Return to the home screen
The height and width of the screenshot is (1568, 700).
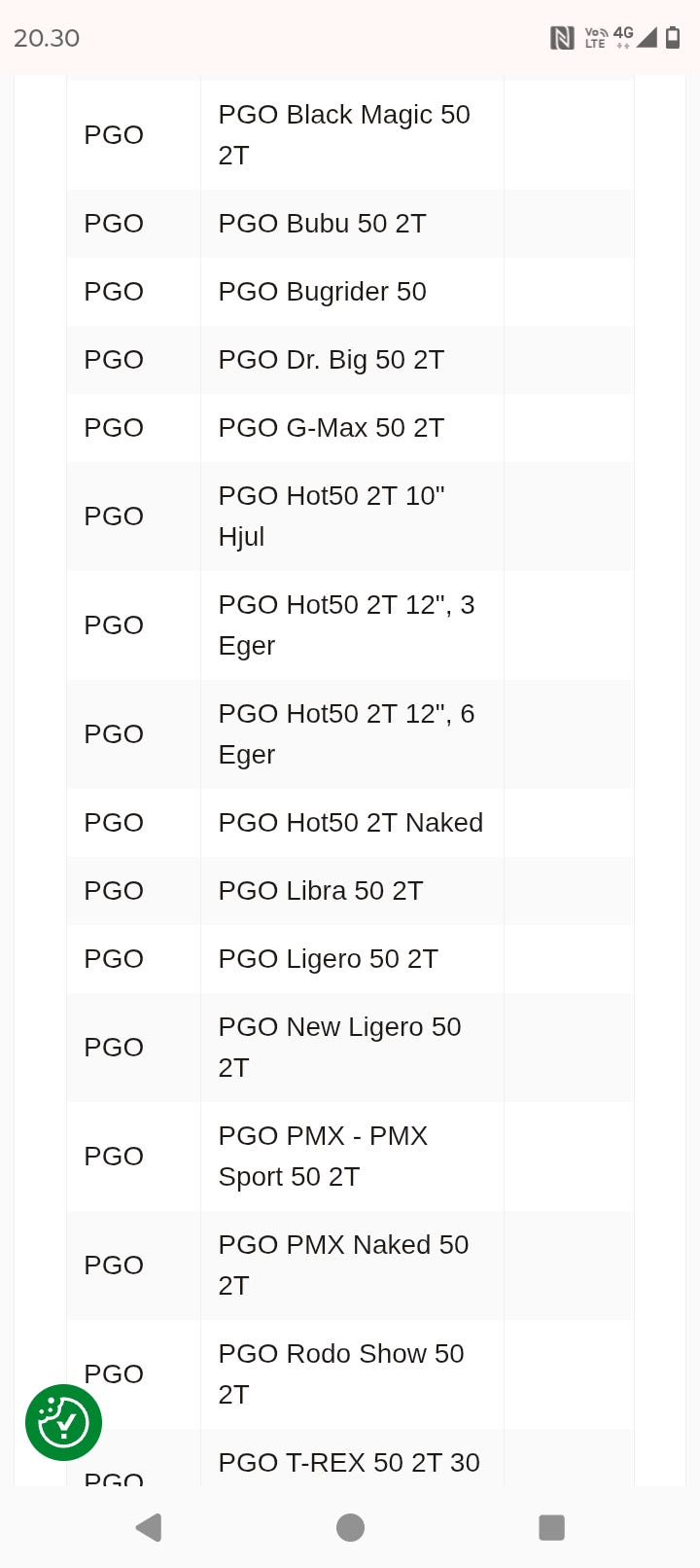[x=350, y=1527]
